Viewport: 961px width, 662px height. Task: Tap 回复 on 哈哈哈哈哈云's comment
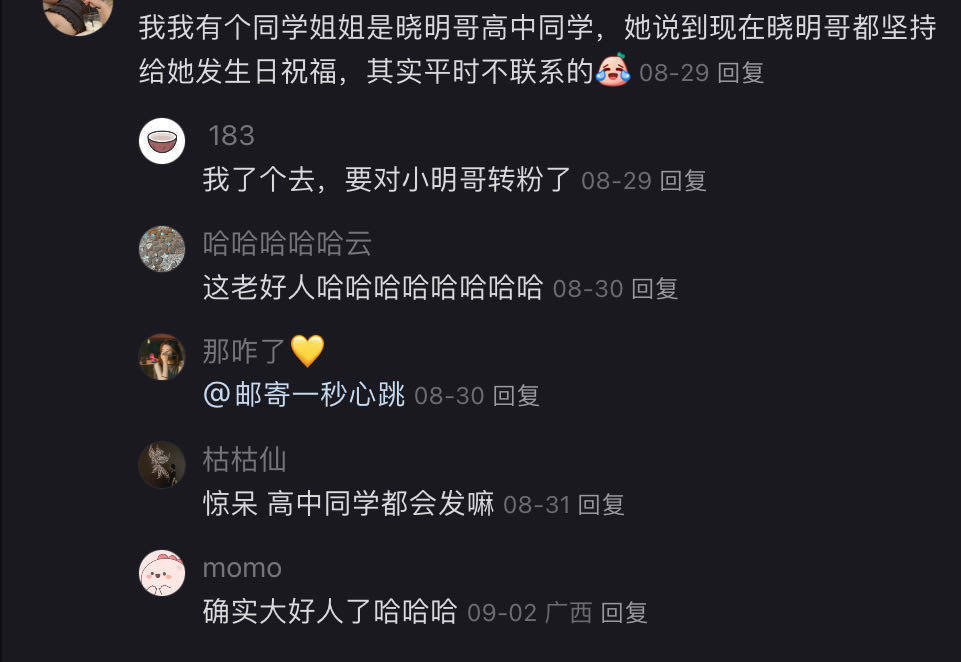[655, 289]
